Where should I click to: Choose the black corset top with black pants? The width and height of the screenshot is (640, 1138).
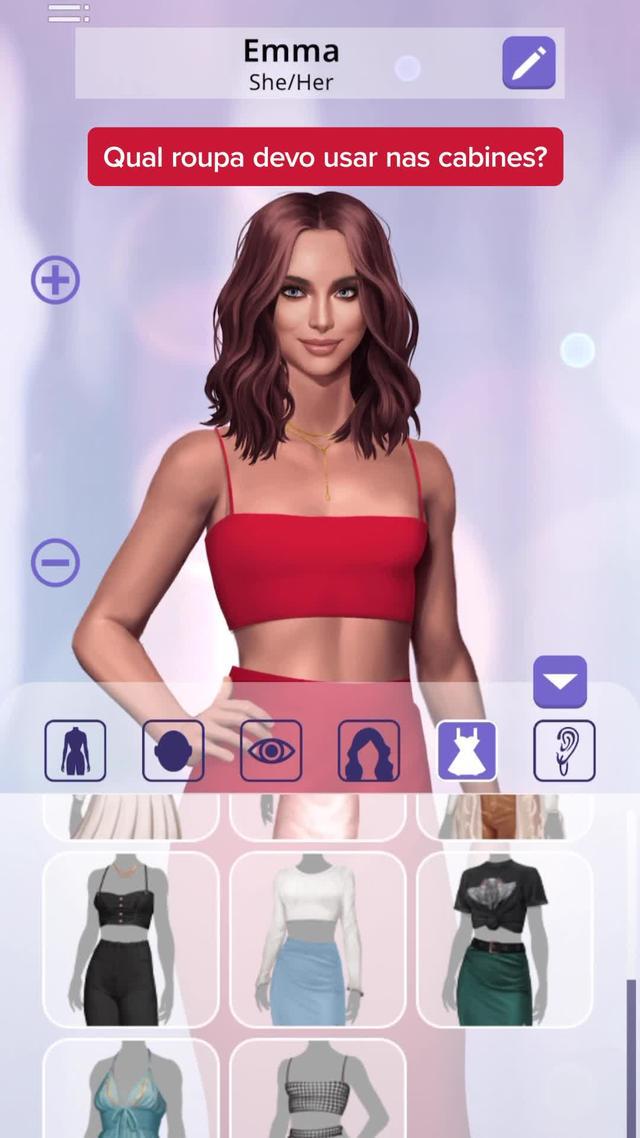130,939
